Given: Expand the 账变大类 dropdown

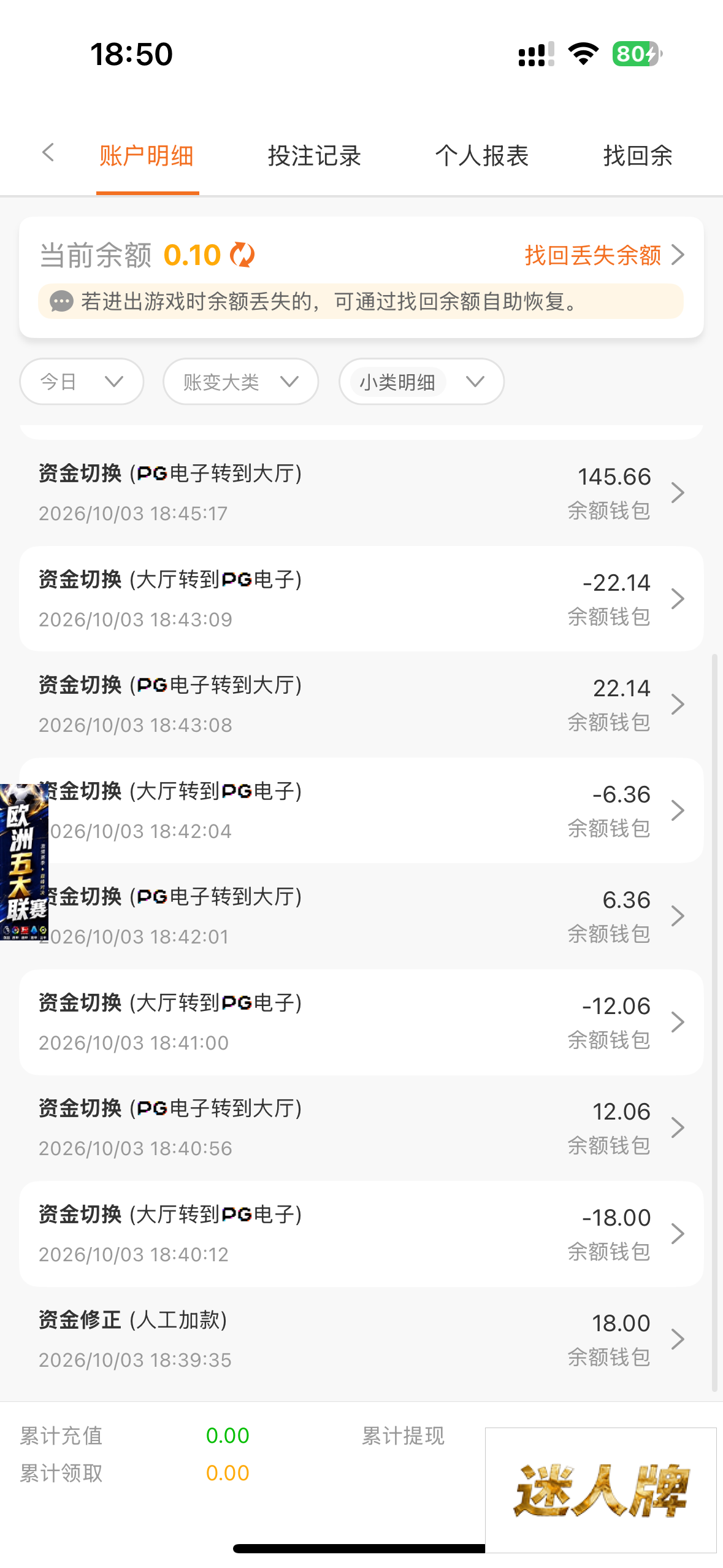Looking at the screenshot, I should 240,382.
